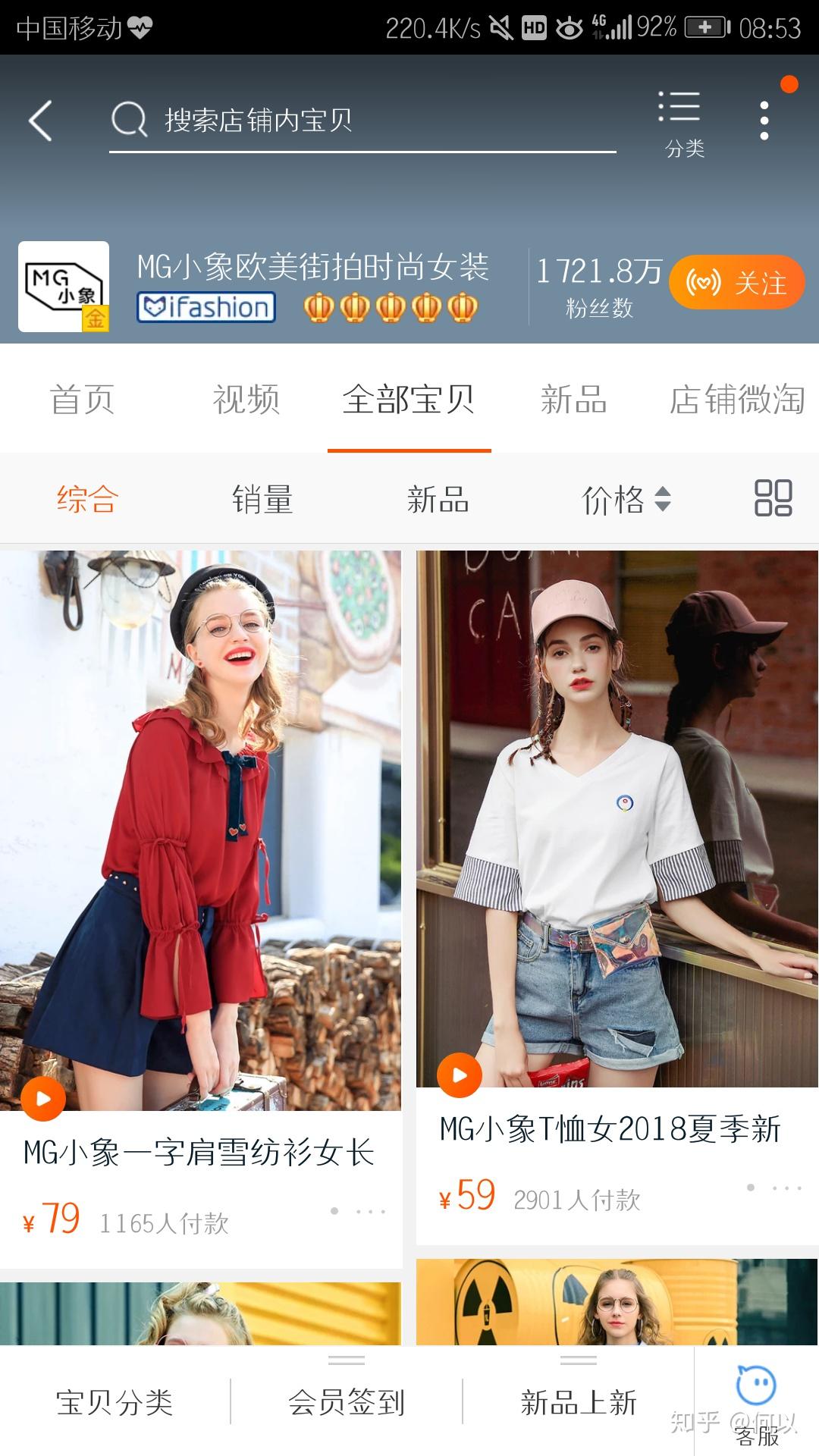Image resolution: width=819 pixels, height=1456 pixels.
Task: Open the three-dot overflow menu
Action: tap(764, 121)
